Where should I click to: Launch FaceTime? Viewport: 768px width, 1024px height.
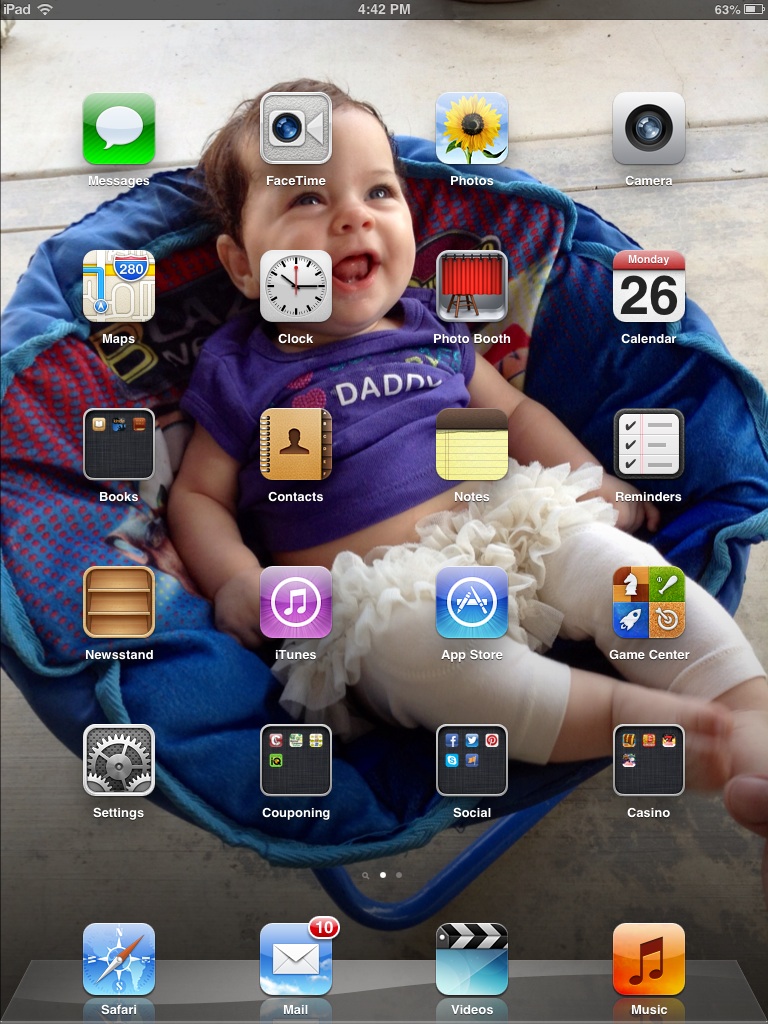coord(296,129)
